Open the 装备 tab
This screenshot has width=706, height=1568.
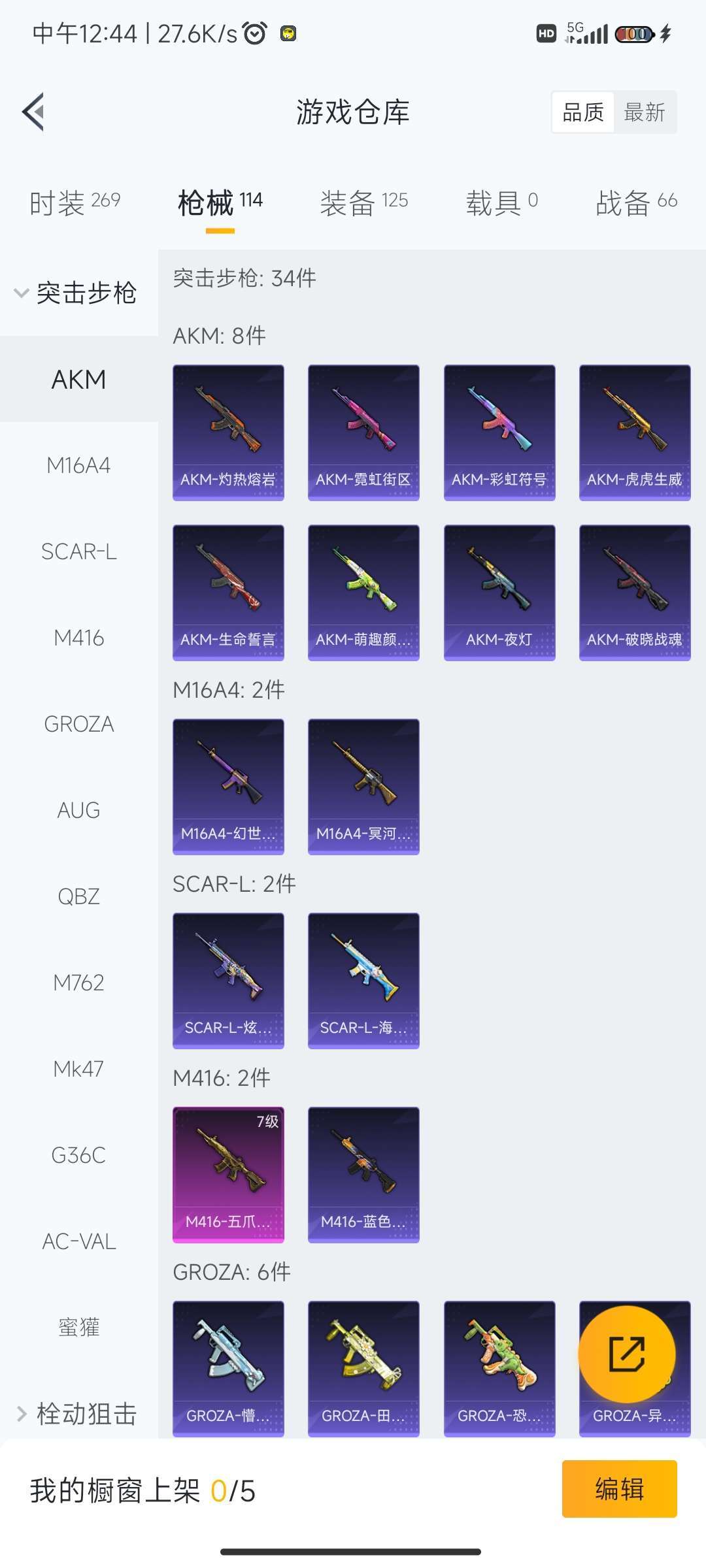point(364,203)
